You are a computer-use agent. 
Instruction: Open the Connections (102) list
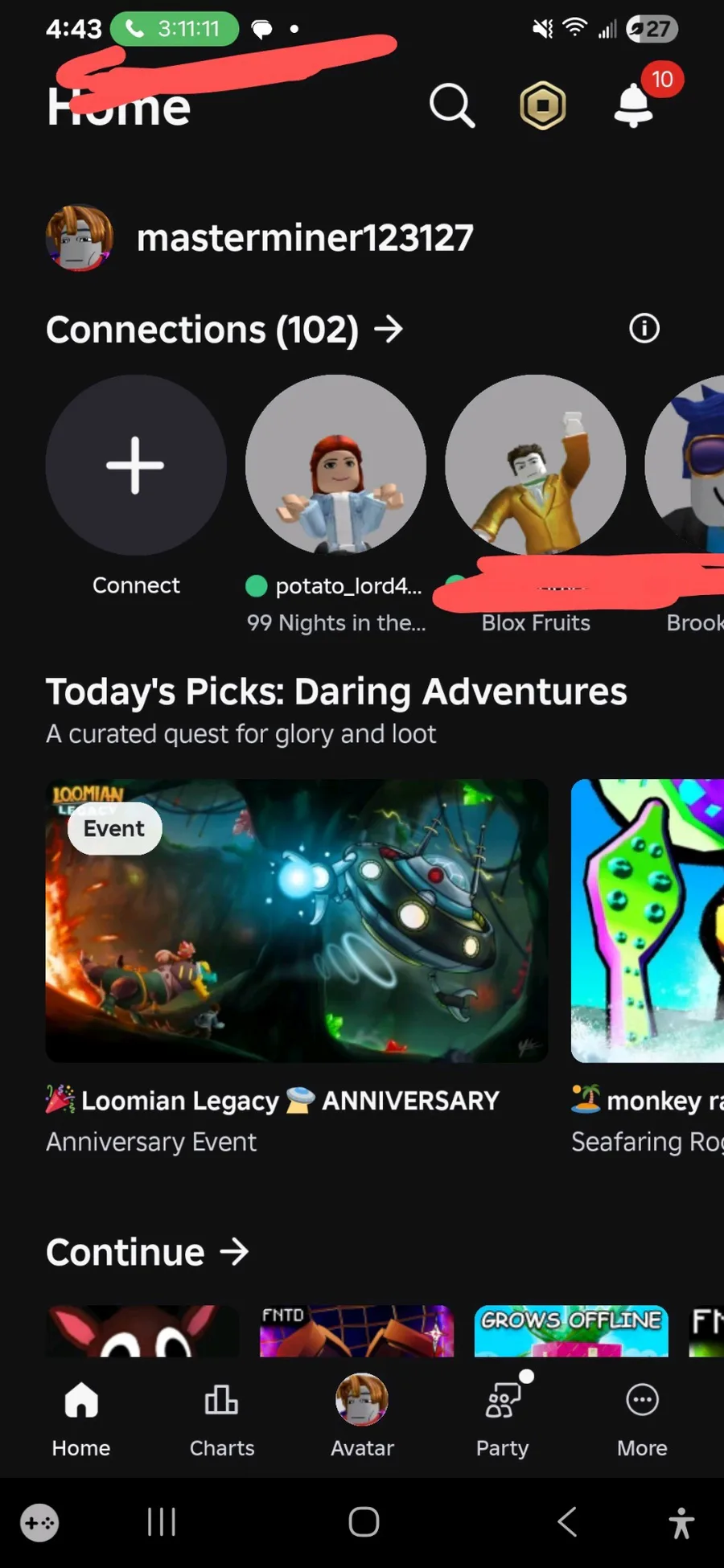(x=224, y=329)
